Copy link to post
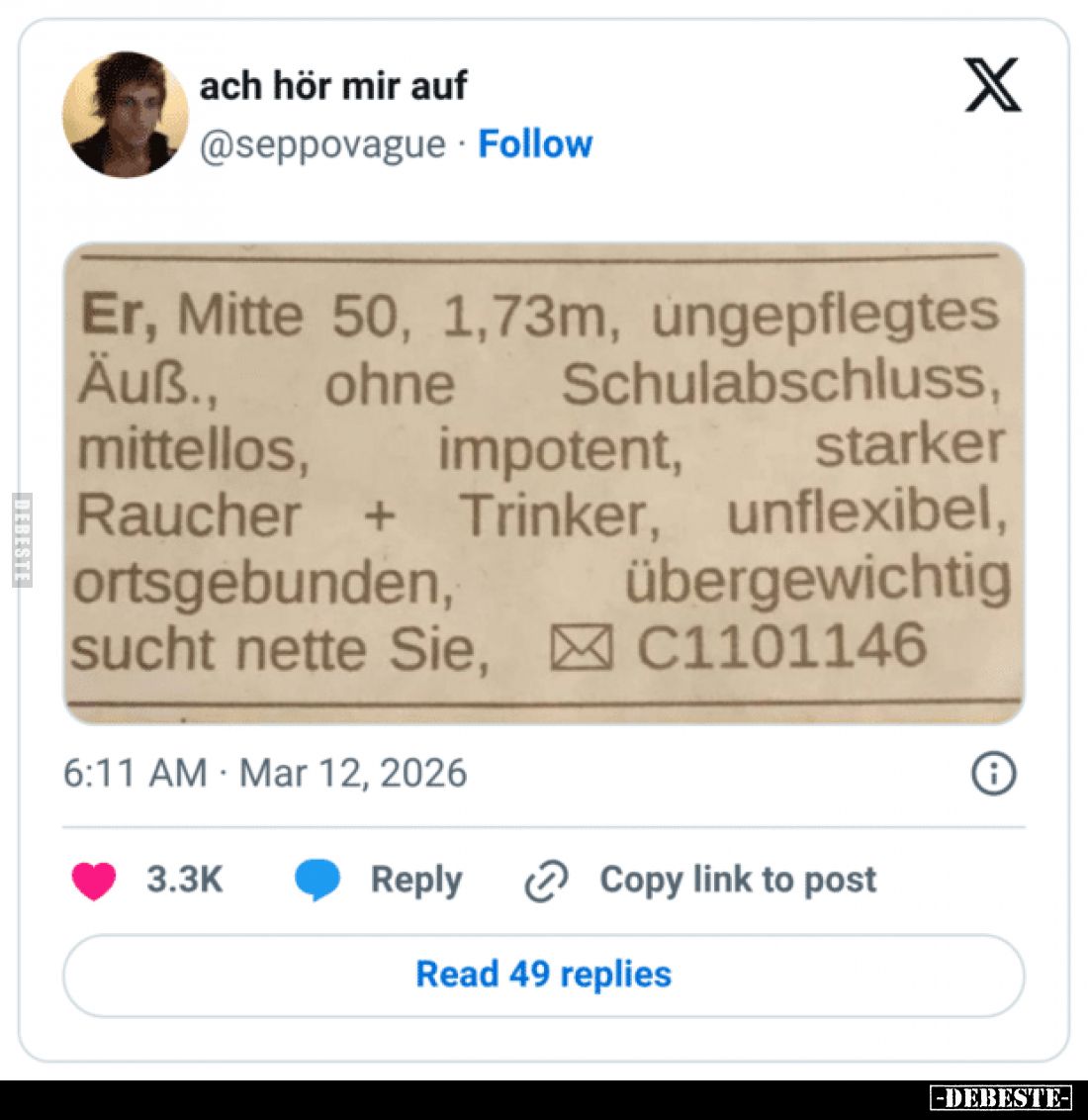The height and width of the screenshot is (1120, 1088). [x=701, y=880]
